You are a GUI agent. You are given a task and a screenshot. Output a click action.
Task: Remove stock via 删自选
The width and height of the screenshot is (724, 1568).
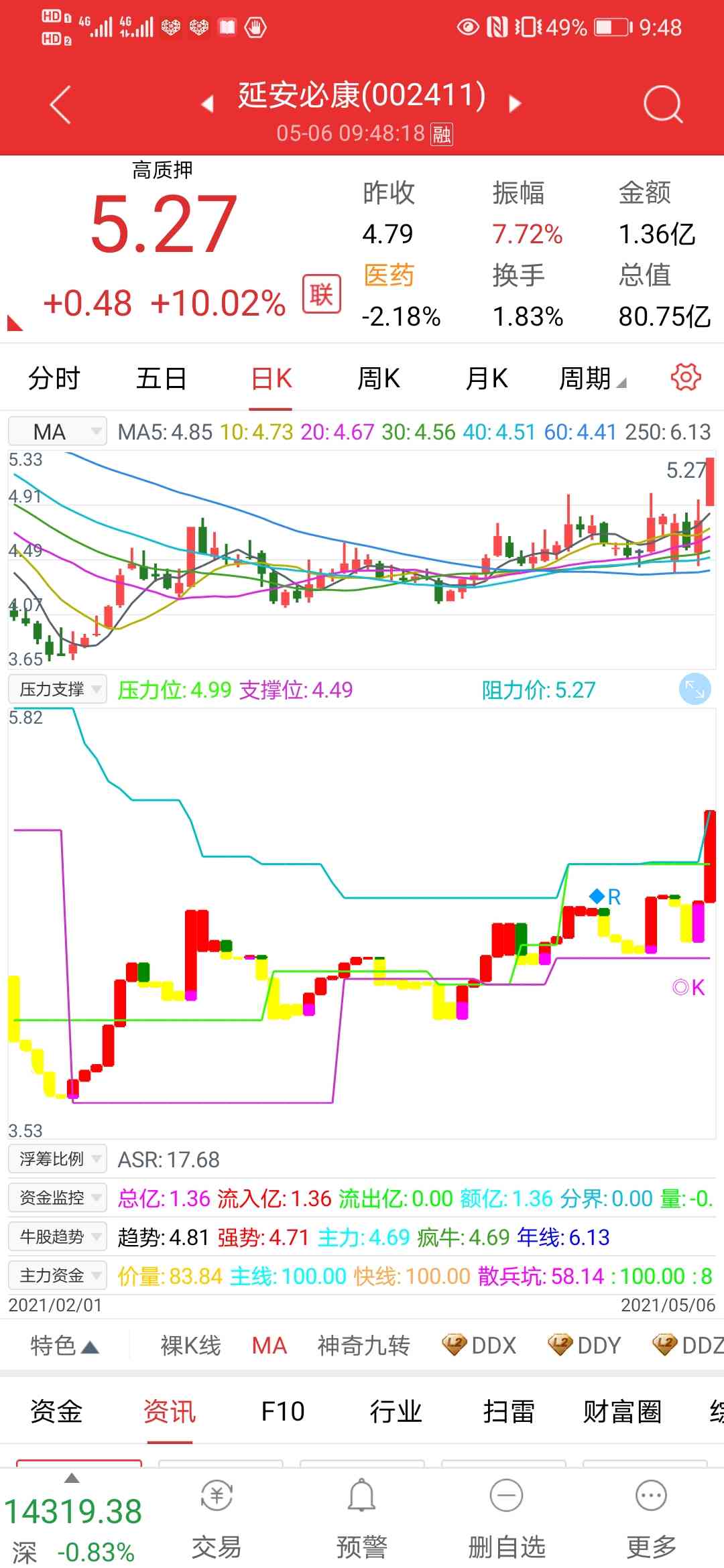[507, 1518]
